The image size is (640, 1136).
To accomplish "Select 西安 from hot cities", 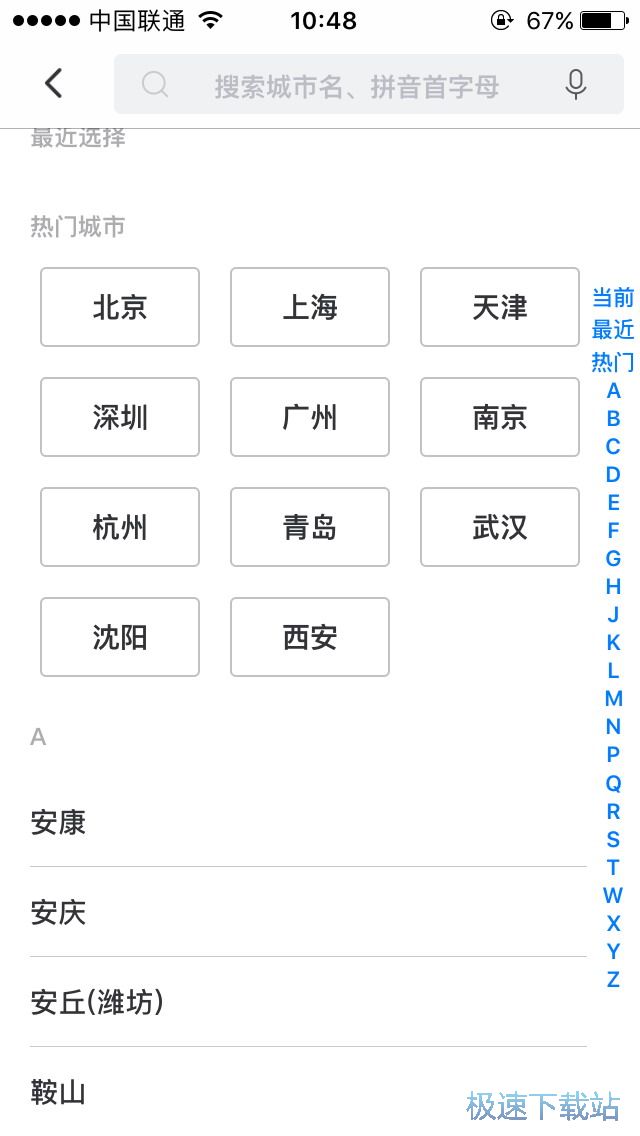I will (x=310, y=637).
